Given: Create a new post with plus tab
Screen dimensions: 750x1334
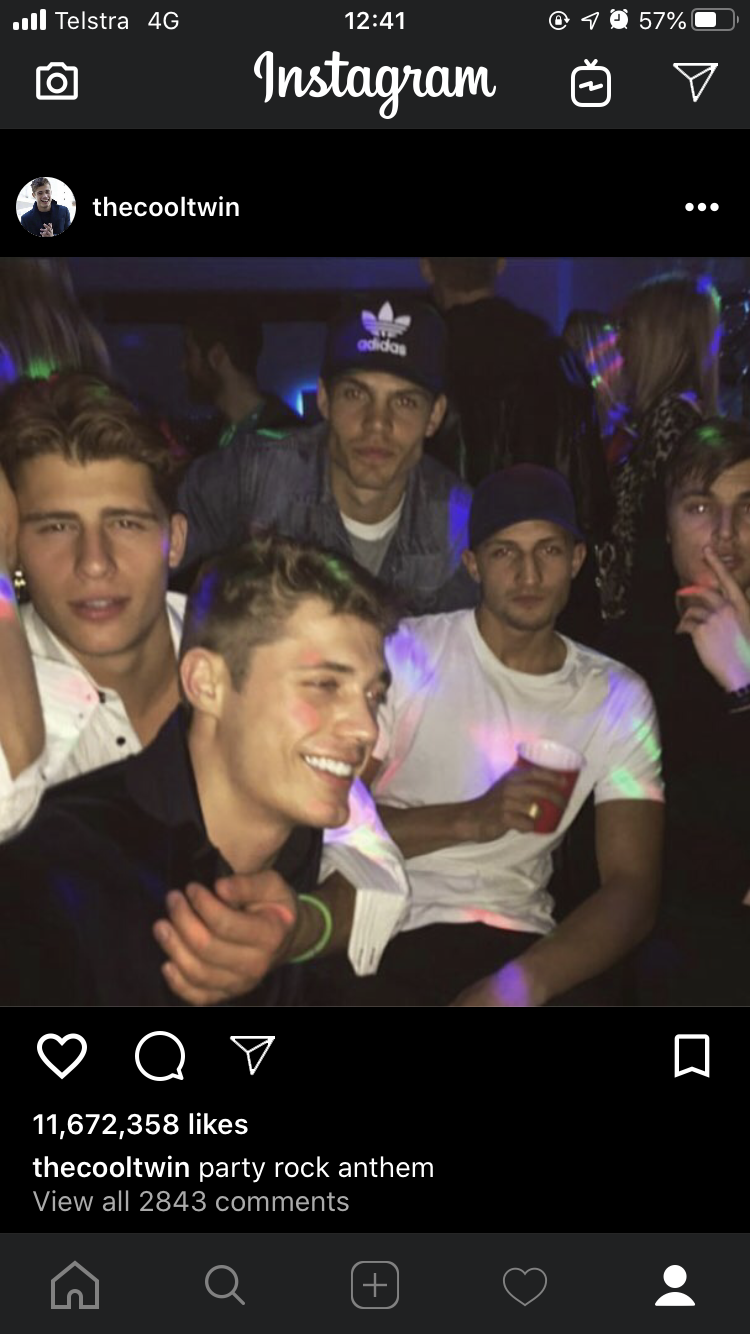Looking at the screenshot, I should (375, 1284).
